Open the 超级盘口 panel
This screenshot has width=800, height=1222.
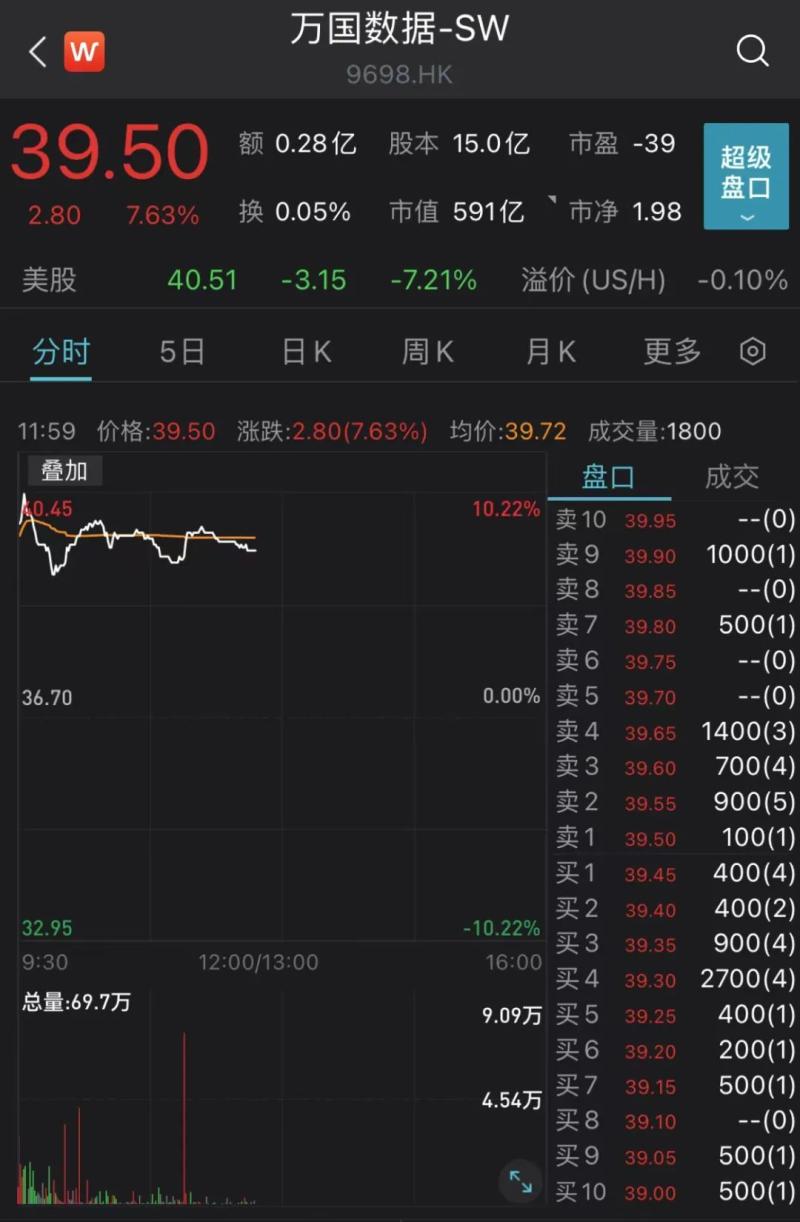click(745, 177)
